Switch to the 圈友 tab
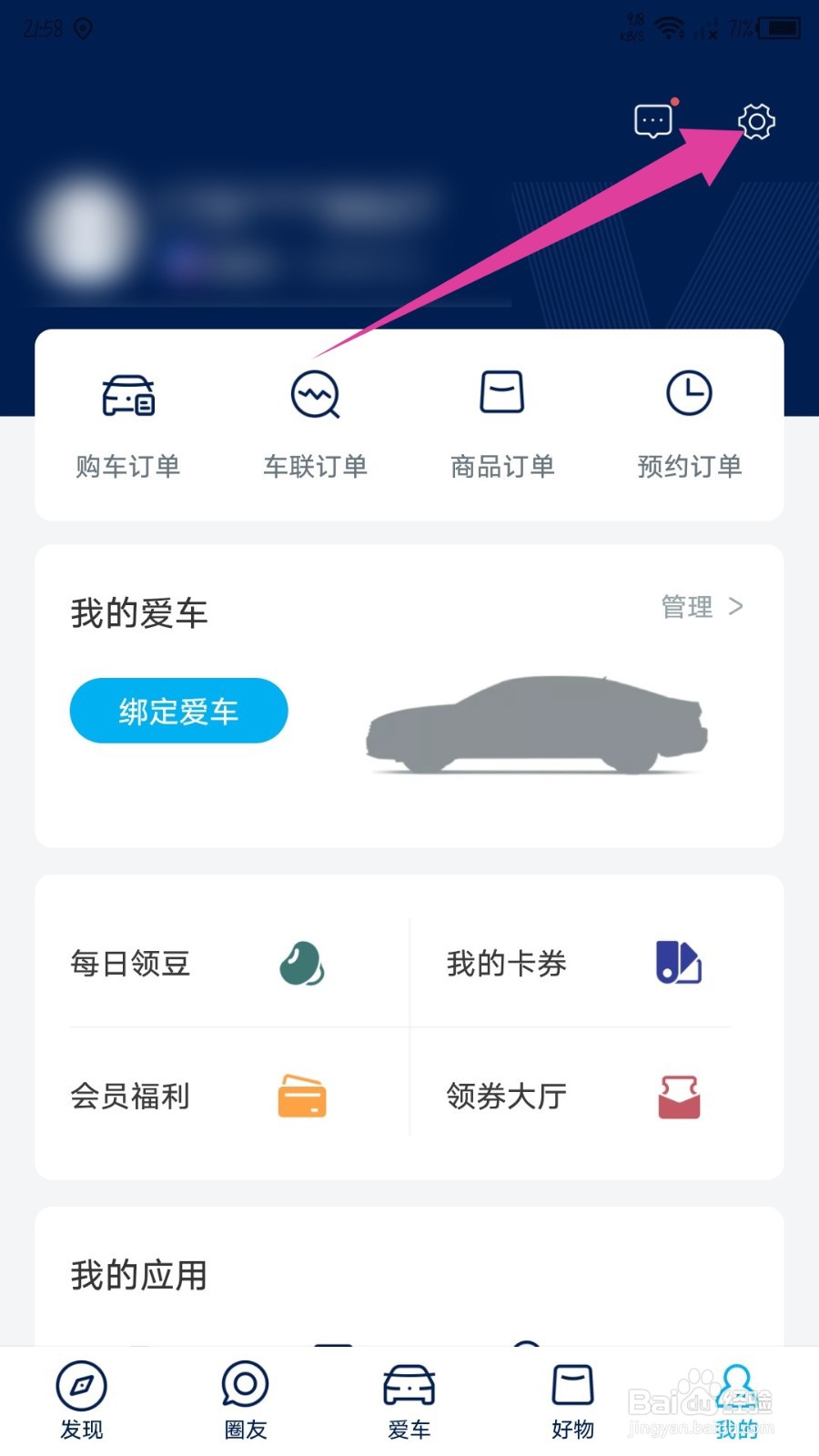 245,1400
